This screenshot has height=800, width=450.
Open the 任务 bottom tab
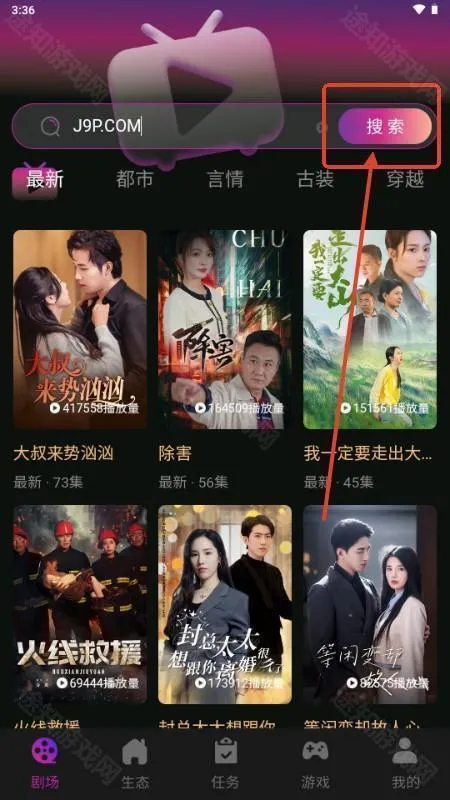pyautogui.click(x=225, y=763)
